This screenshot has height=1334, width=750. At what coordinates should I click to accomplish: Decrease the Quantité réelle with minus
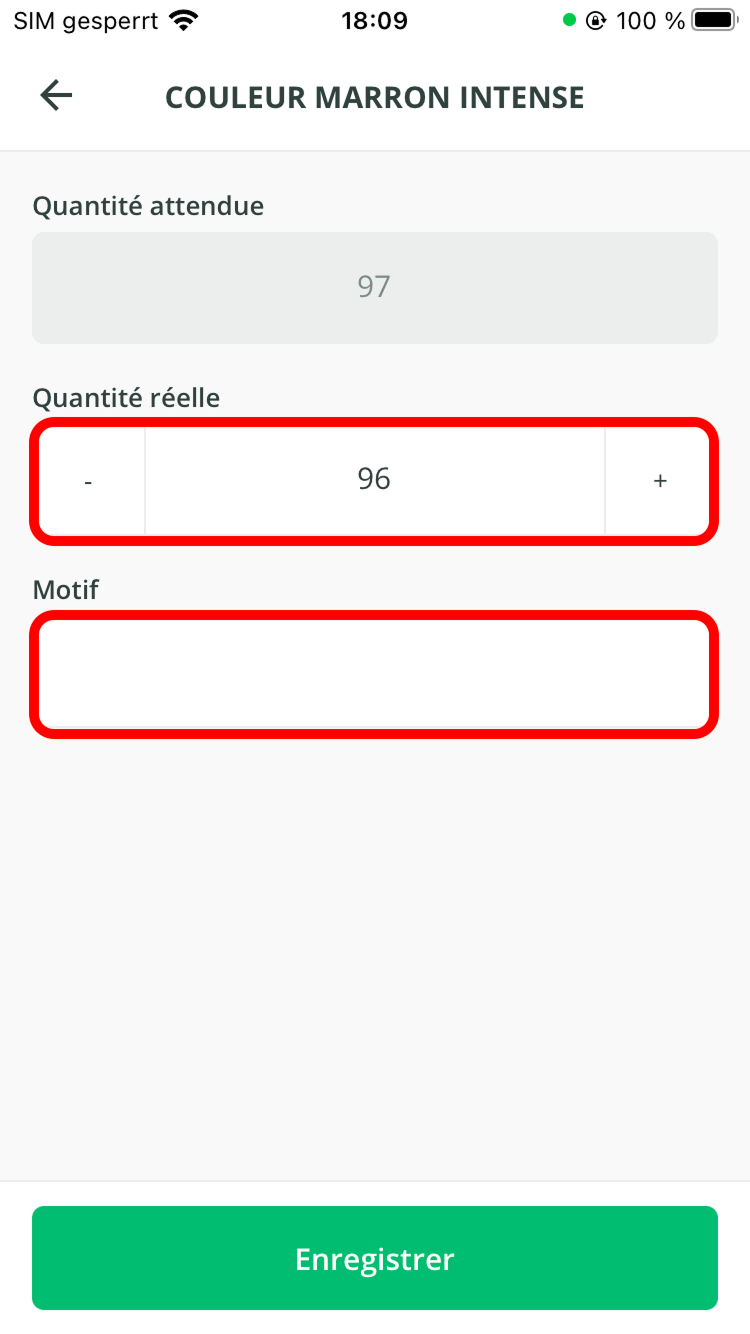point(89,481)
